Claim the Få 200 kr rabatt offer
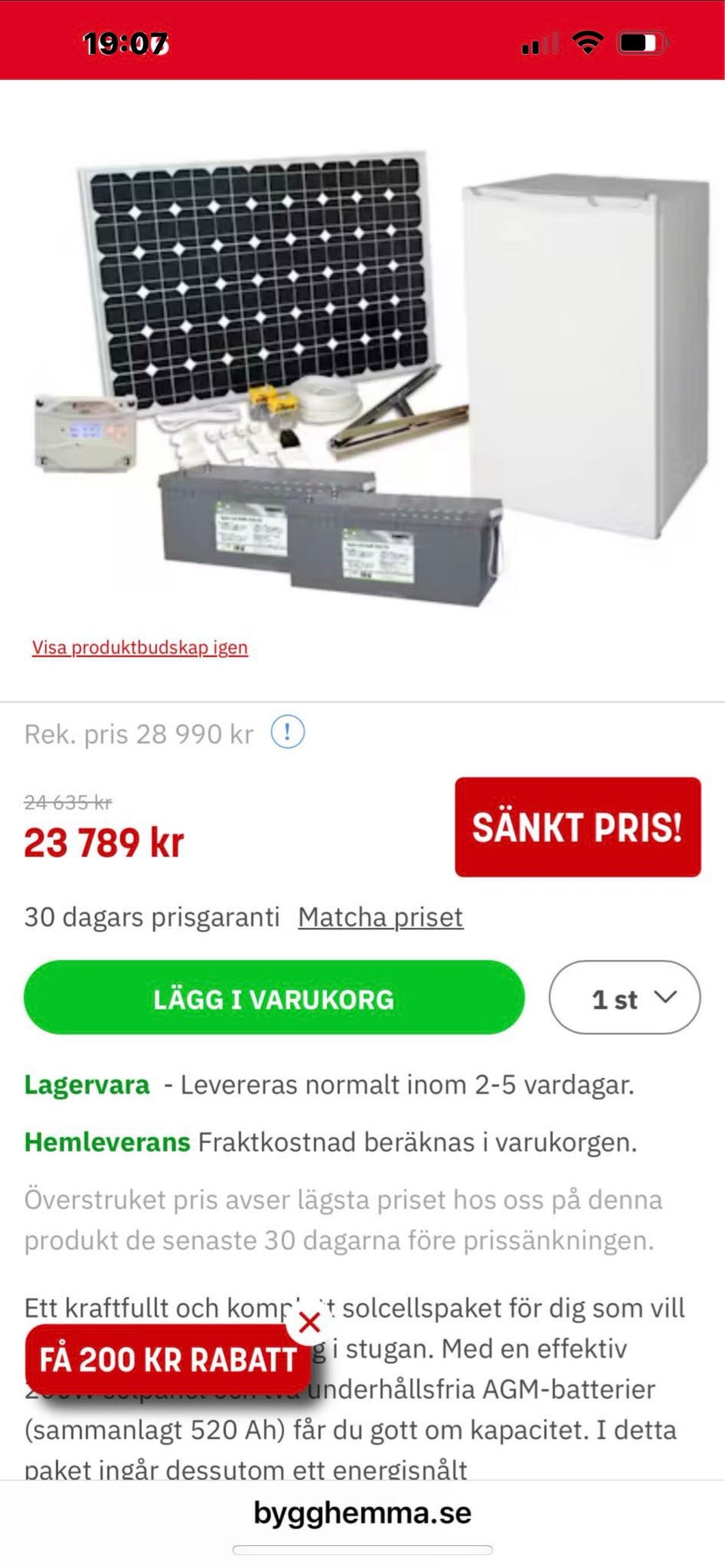Image resolution: width=725 pixels, height=1568 pixels. [167, 1360]
